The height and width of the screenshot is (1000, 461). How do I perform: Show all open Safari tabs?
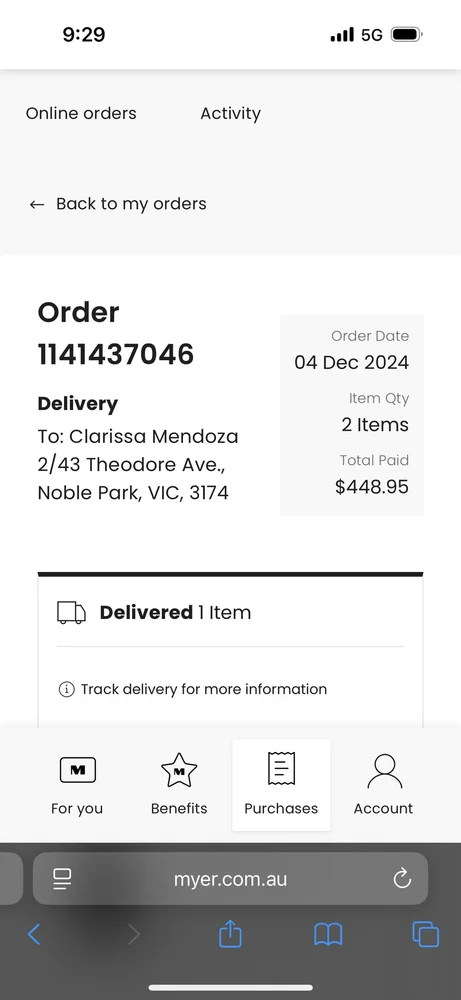(x=426, y=935)
